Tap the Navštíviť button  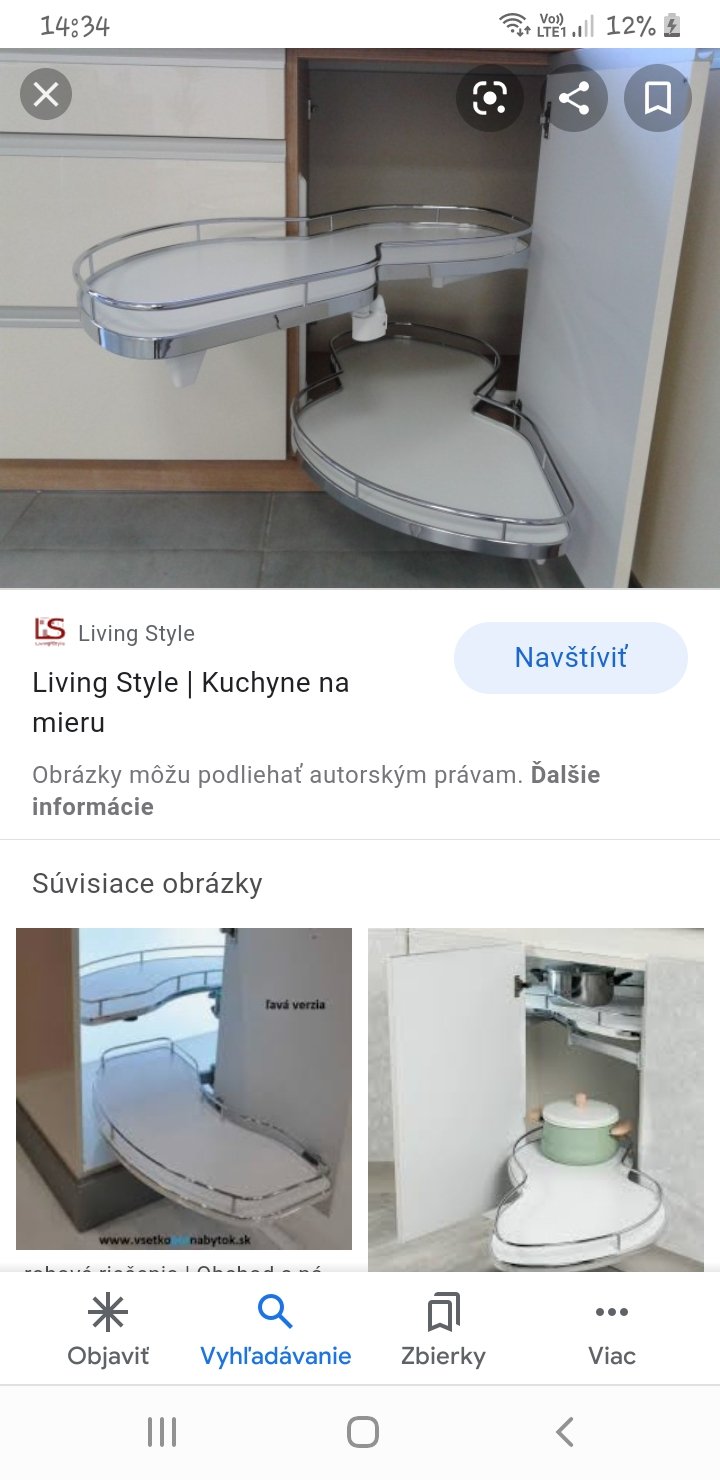pos(570,658)
